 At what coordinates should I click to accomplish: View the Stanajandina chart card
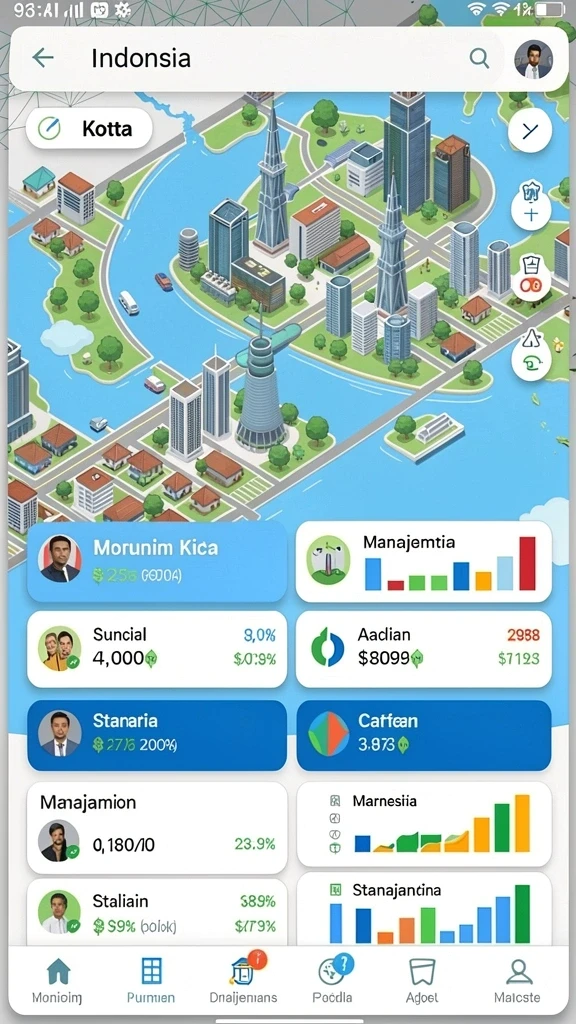[424, 909]
